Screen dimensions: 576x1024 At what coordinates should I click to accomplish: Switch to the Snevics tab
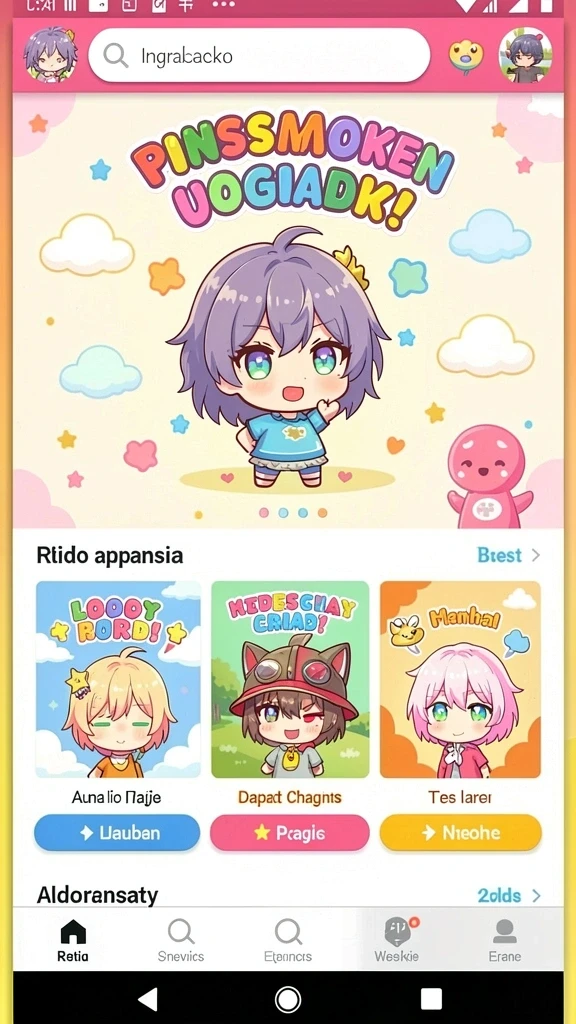[181, 940]
